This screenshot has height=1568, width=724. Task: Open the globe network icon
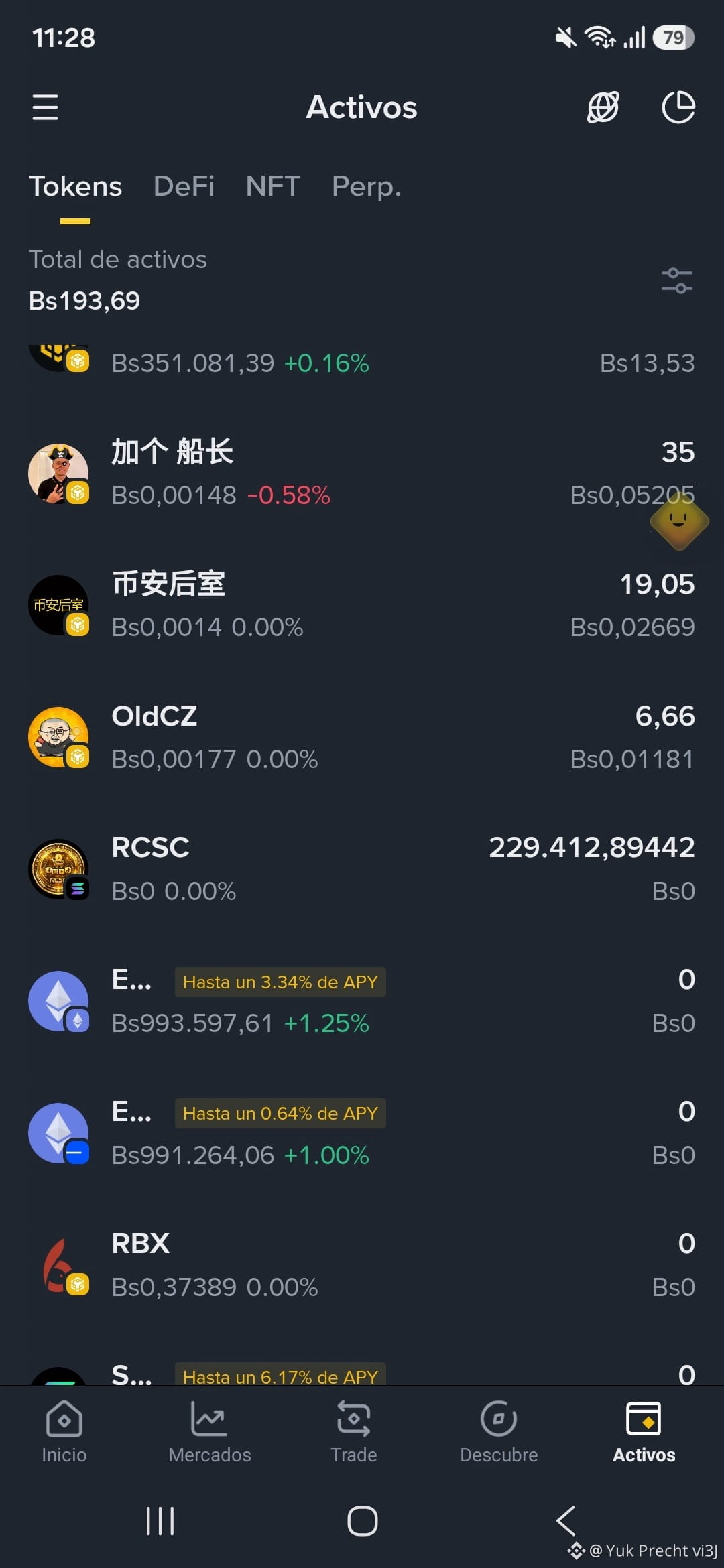point(603,107)
